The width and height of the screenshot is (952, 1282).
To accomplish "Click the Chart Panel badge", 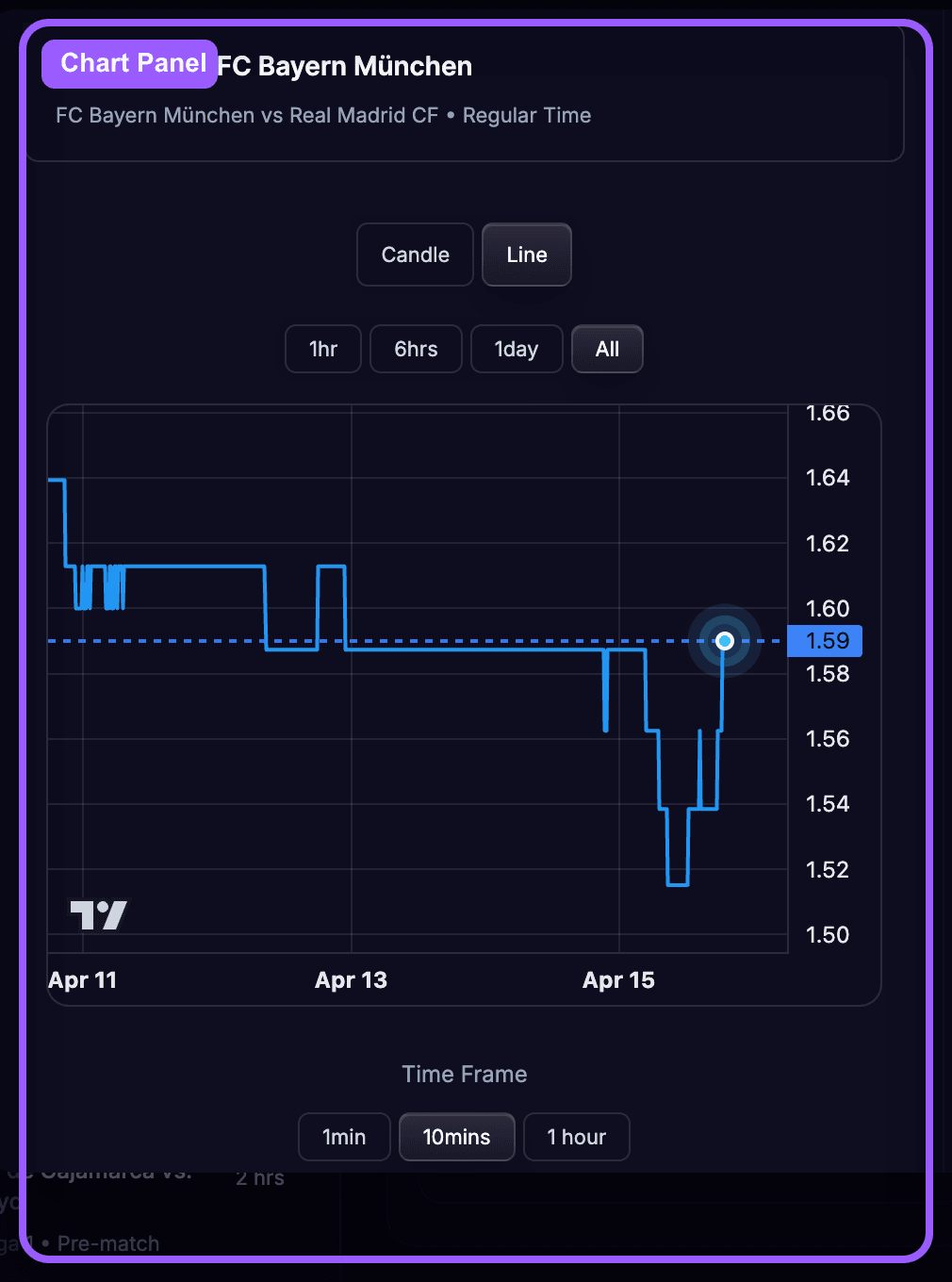I will click(129, 63).
